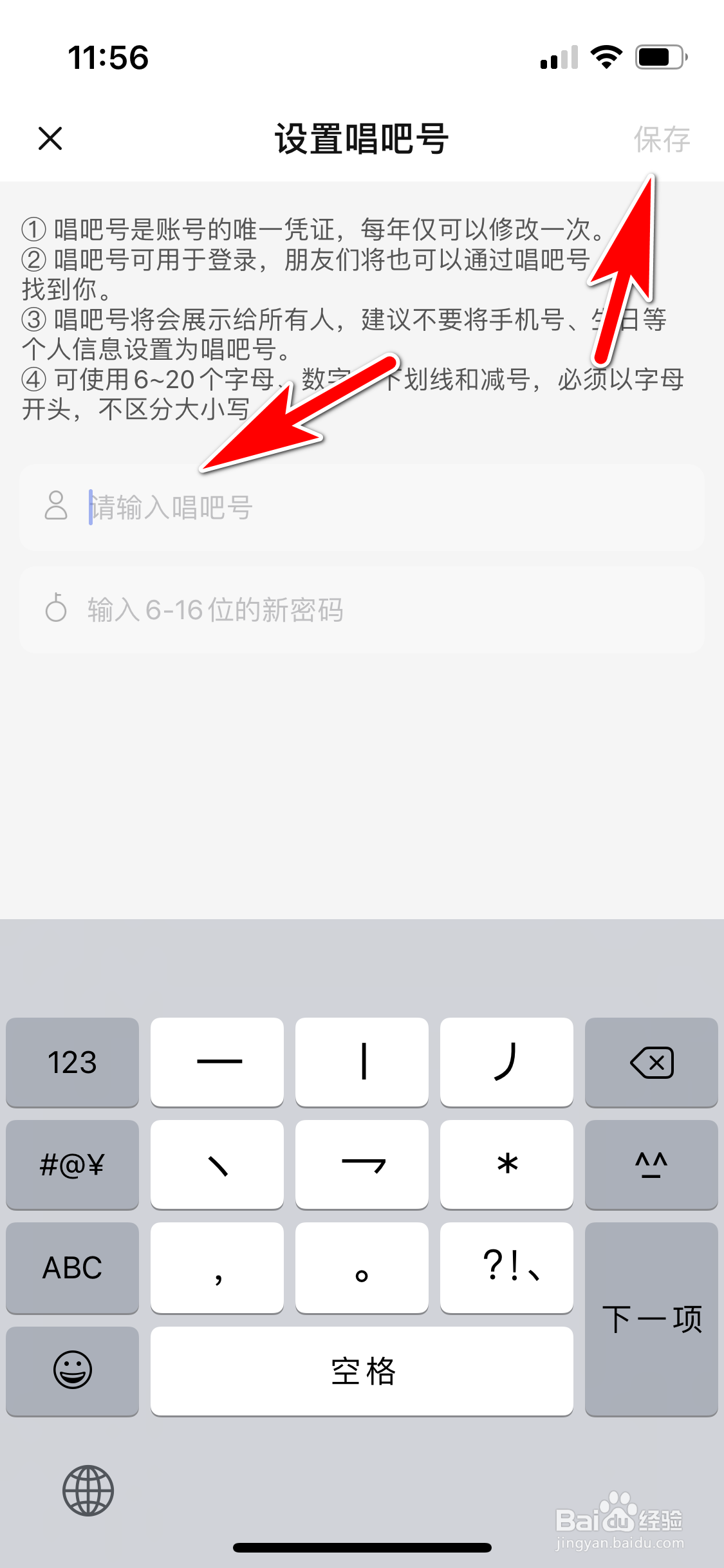Switch to symbols keyboard with #@¥ key
The height and width of the screenshot is (1568, 724).
[x=72, y=1164]
